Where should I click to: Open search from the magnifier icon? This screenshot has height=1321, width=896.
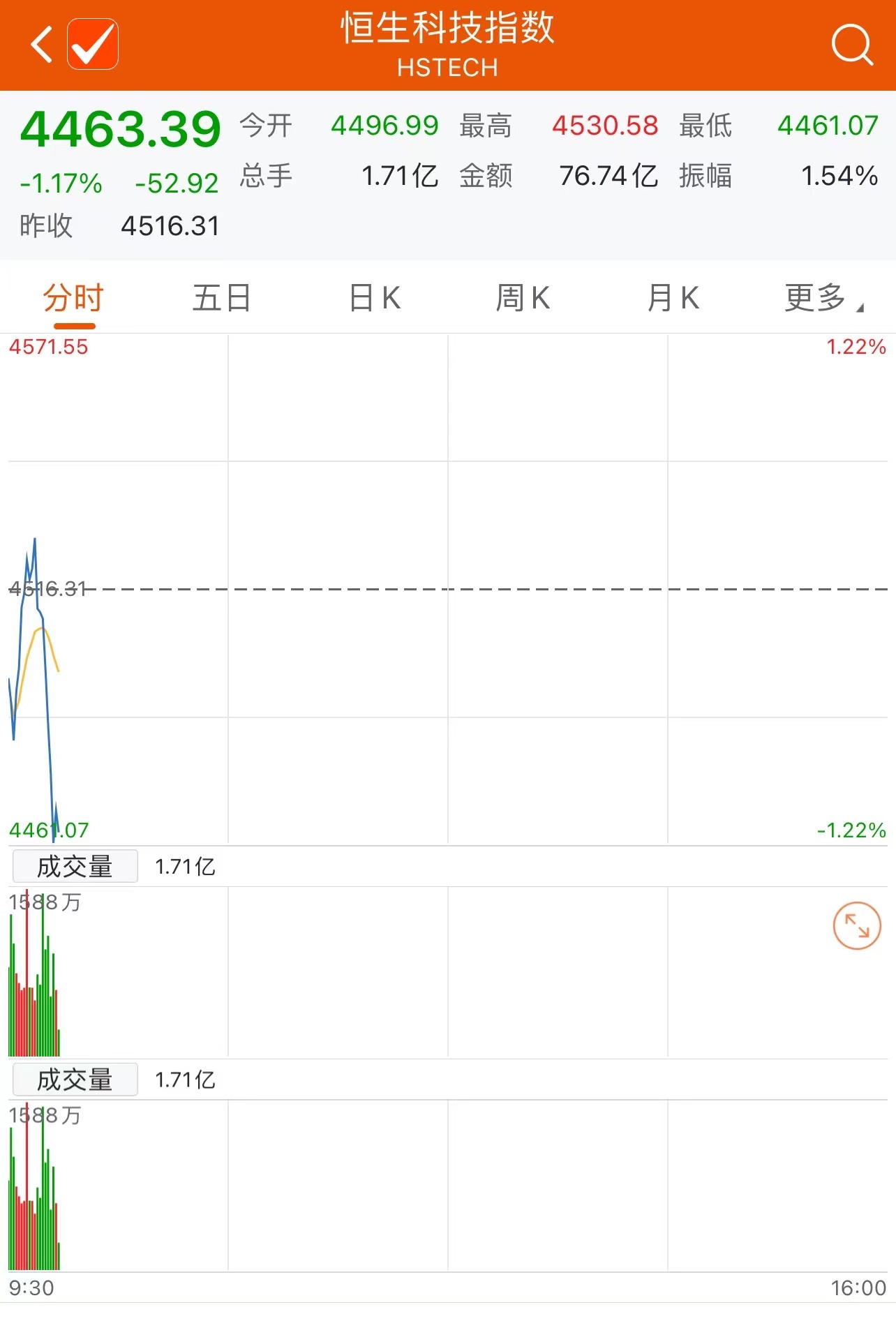pos(852,45)
